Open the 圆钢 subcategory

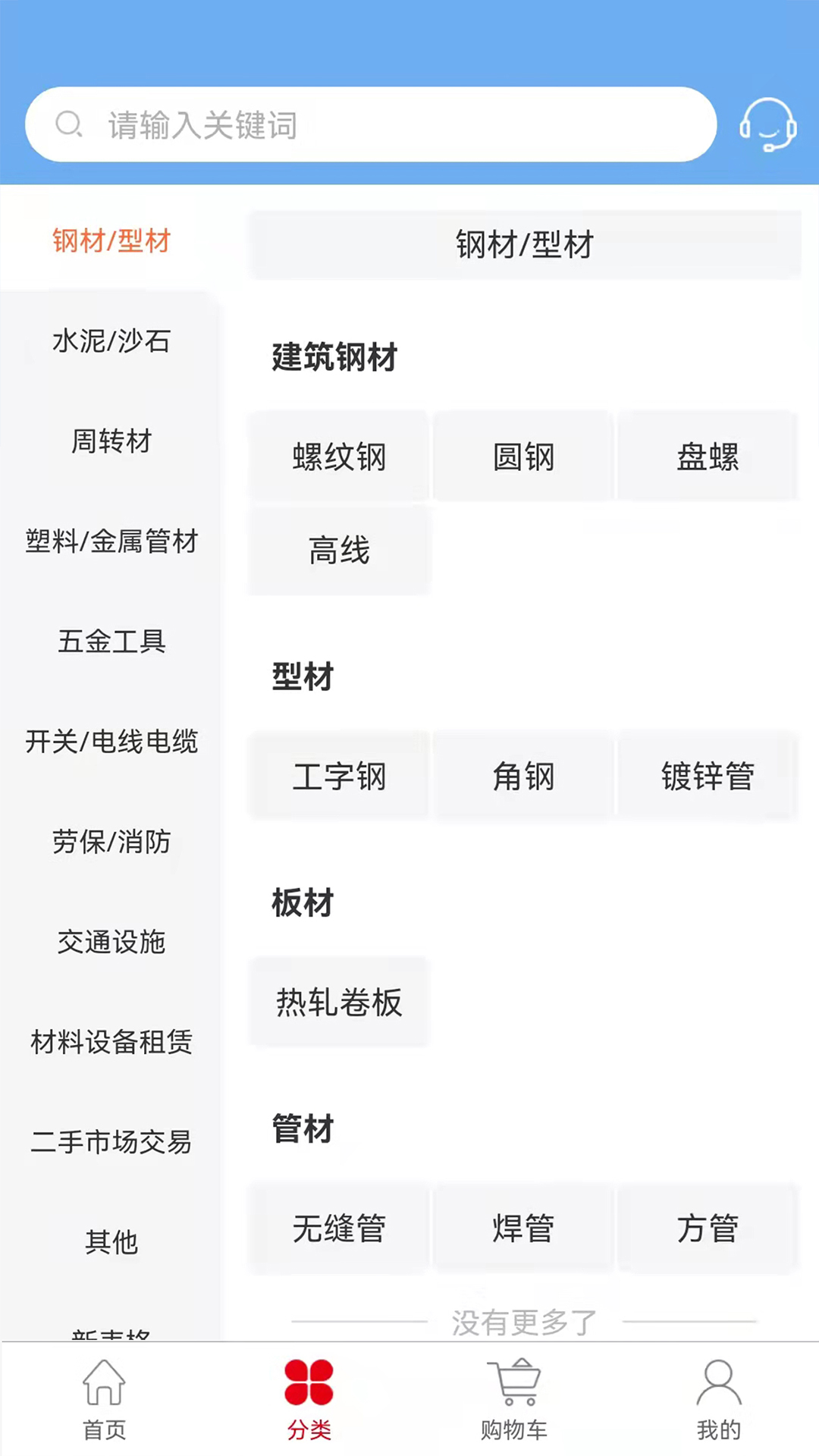click(523, 457)
